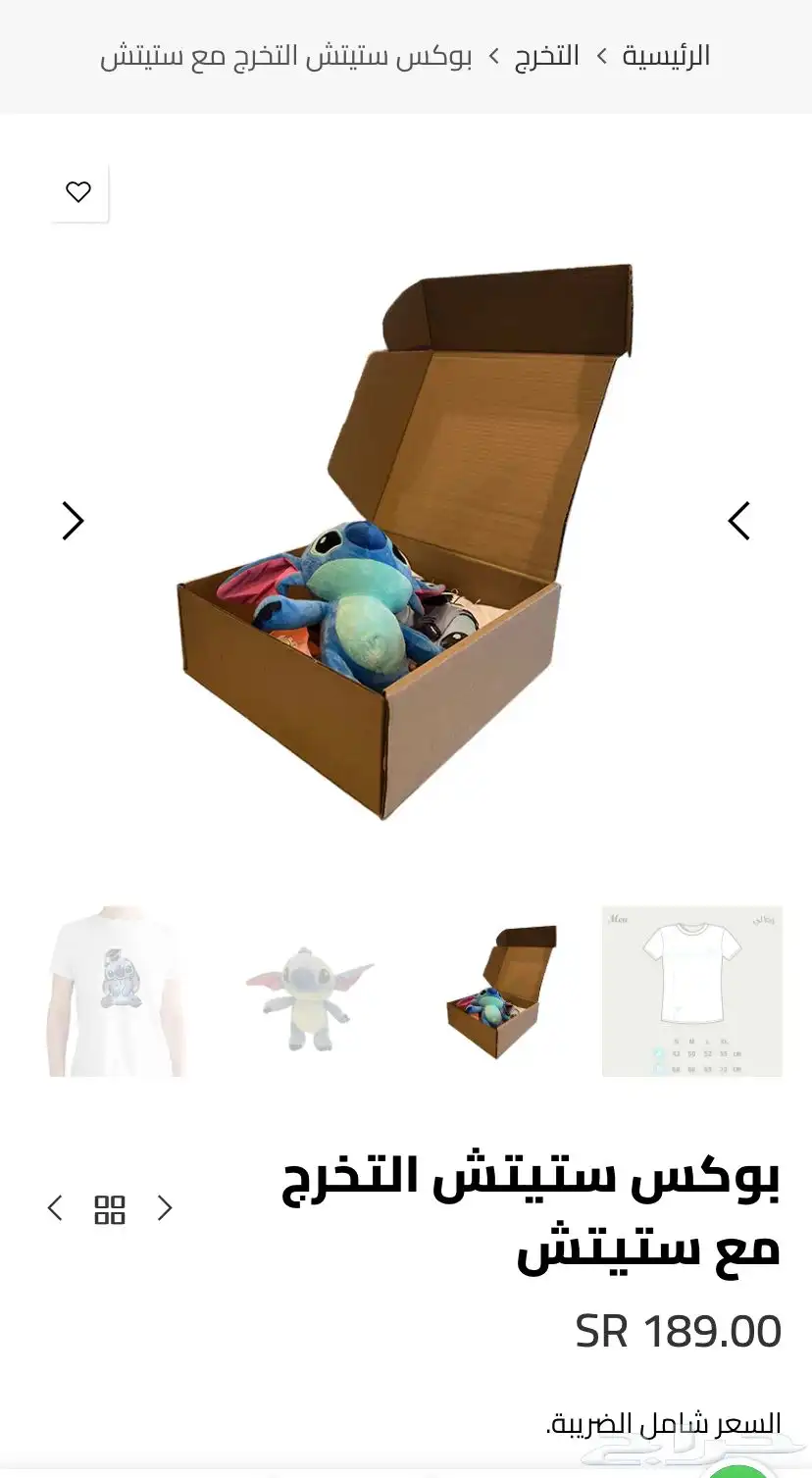812x1478 pixels.
Task: Open the product grid view icon
Action: tap(110, 1209)
